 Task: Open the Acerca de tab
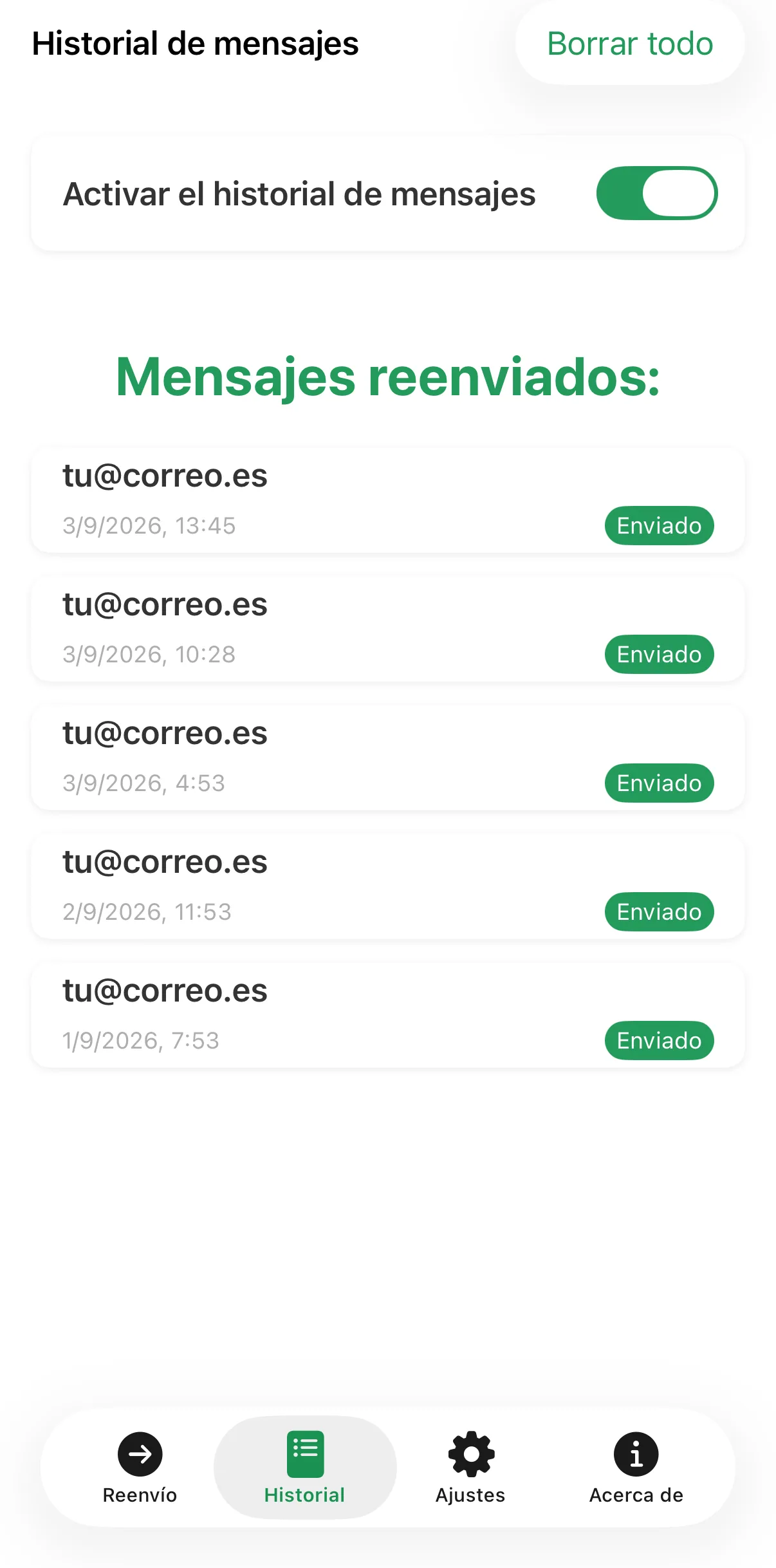pos(636,1468)
